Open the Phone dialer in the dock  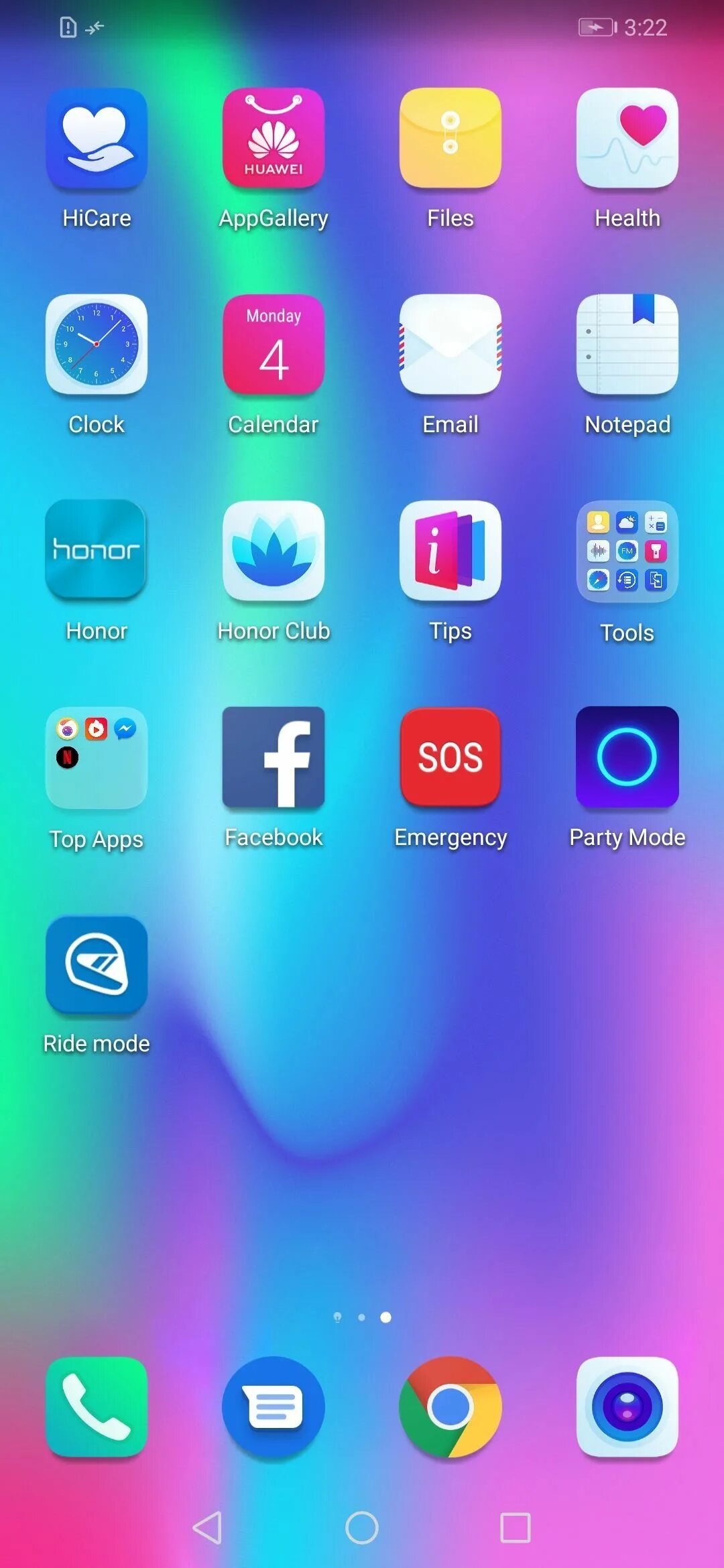(x=97, y=1407)
